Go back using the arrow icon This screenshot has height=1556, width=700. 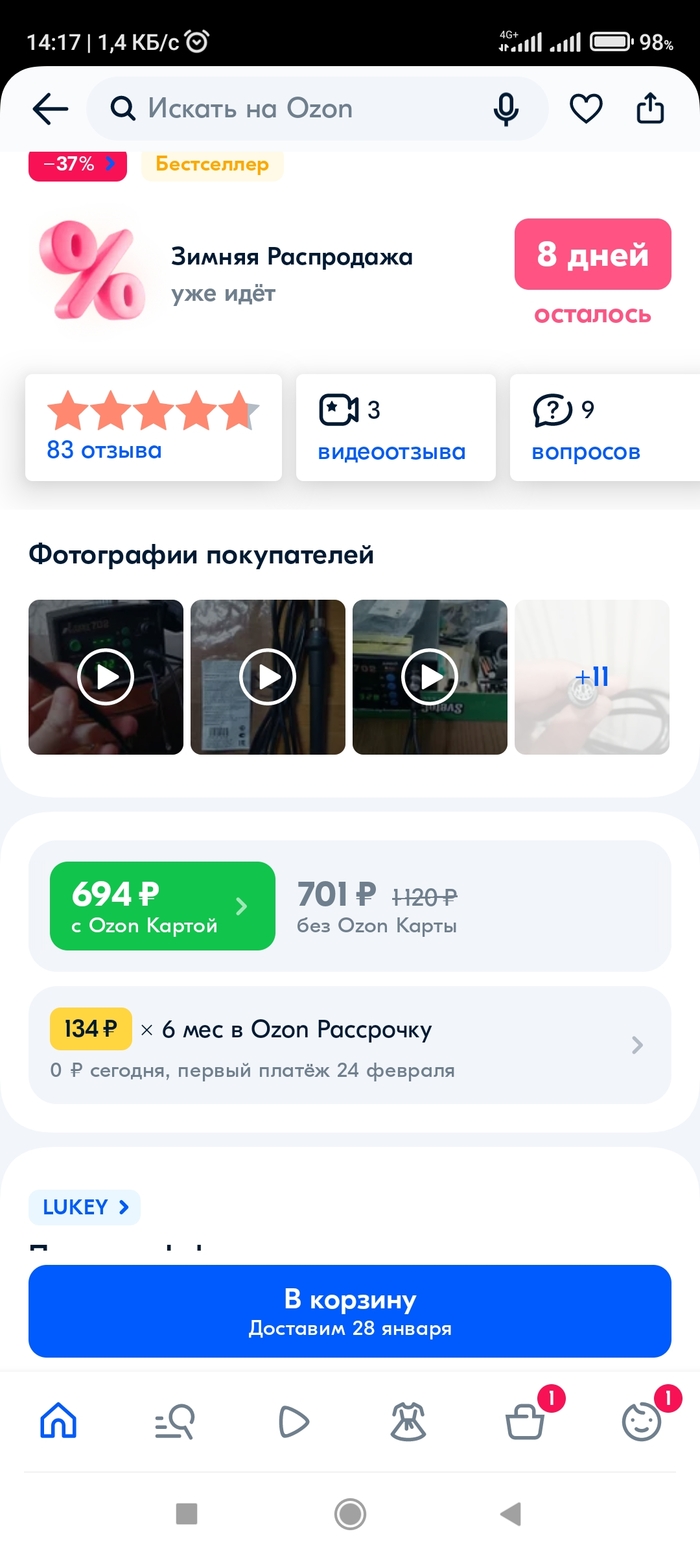click(50, 109)
